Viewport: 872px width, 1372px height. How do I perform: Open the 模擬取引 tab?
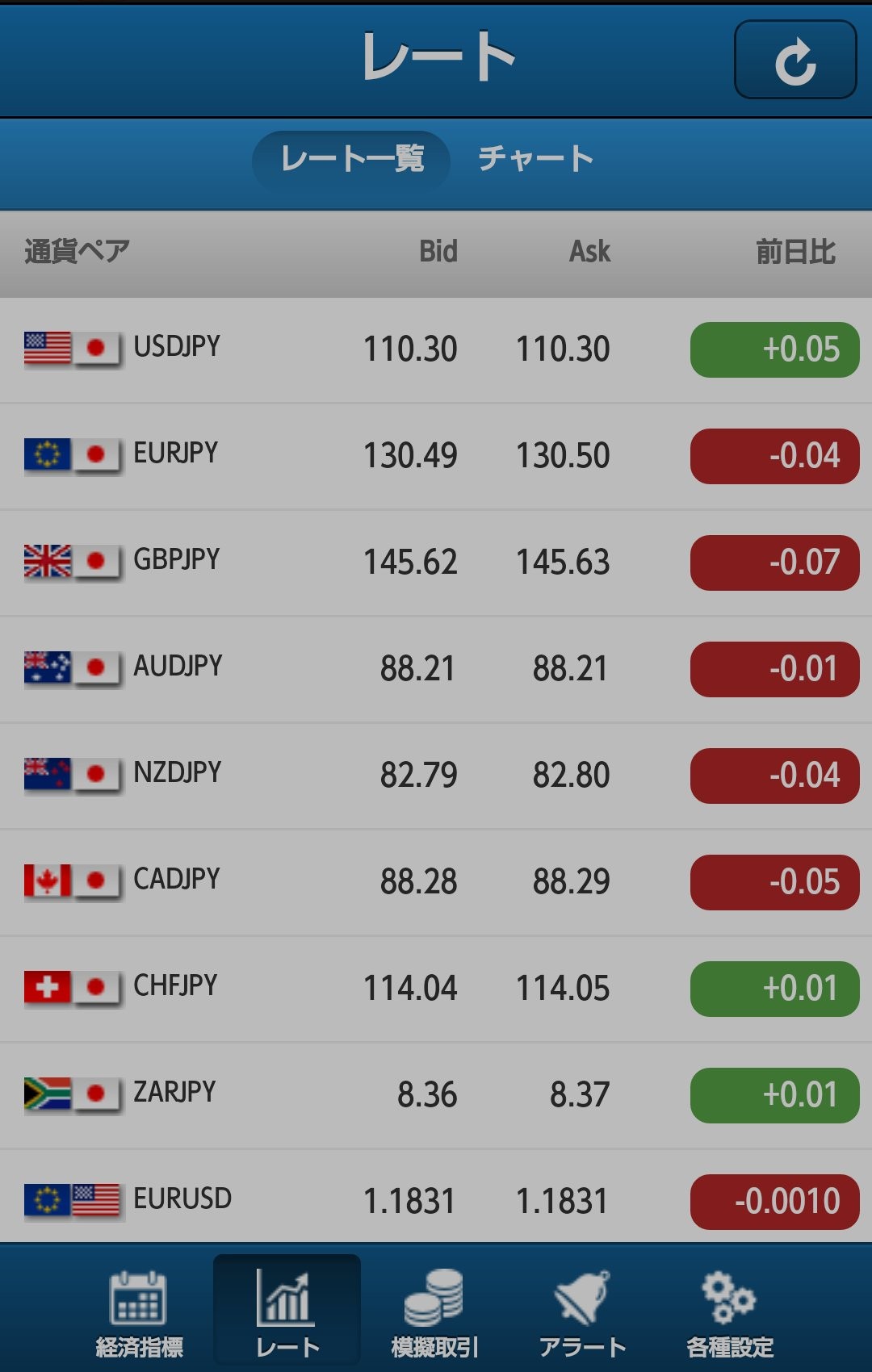coord(434,1311)
